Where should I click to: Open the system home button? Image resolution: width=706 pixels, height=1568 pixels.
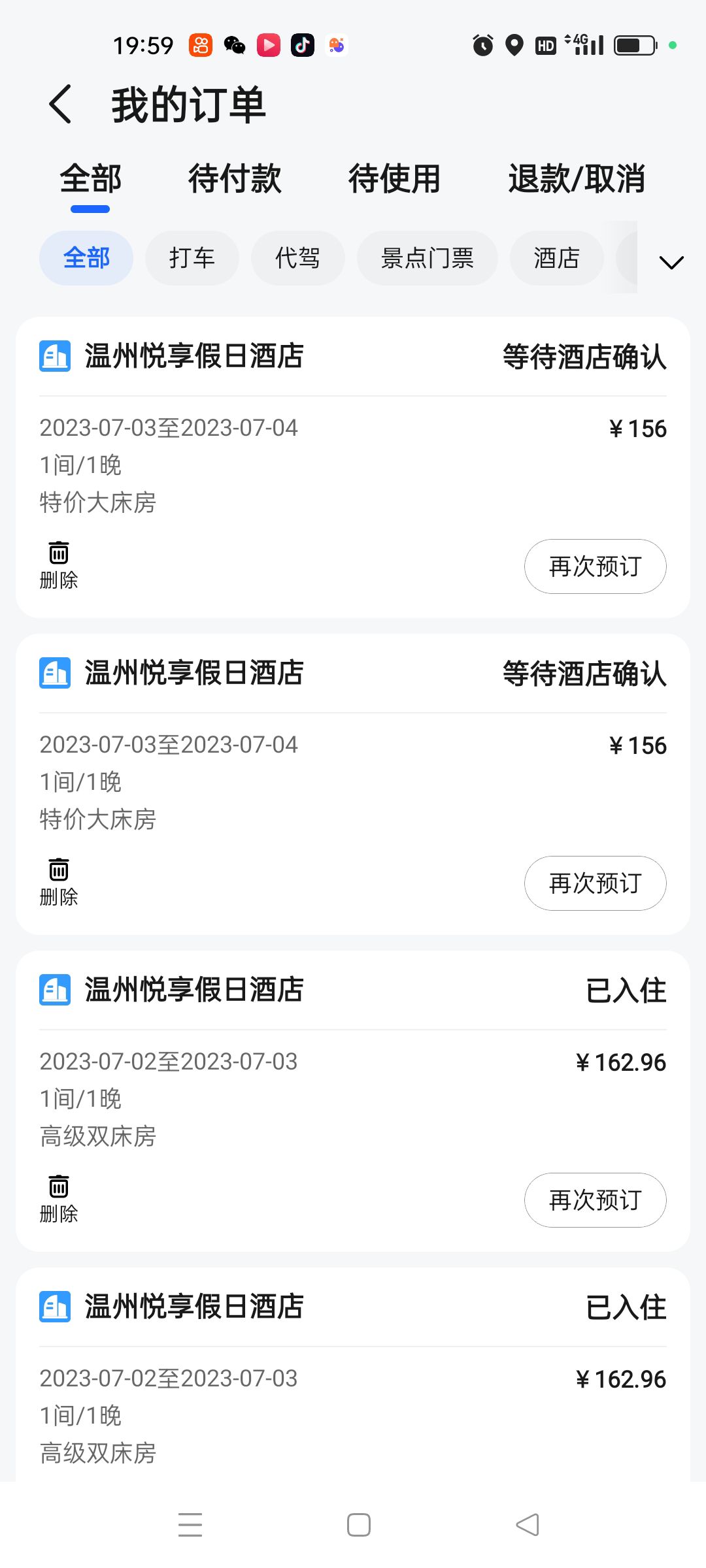pos(359,1525)
